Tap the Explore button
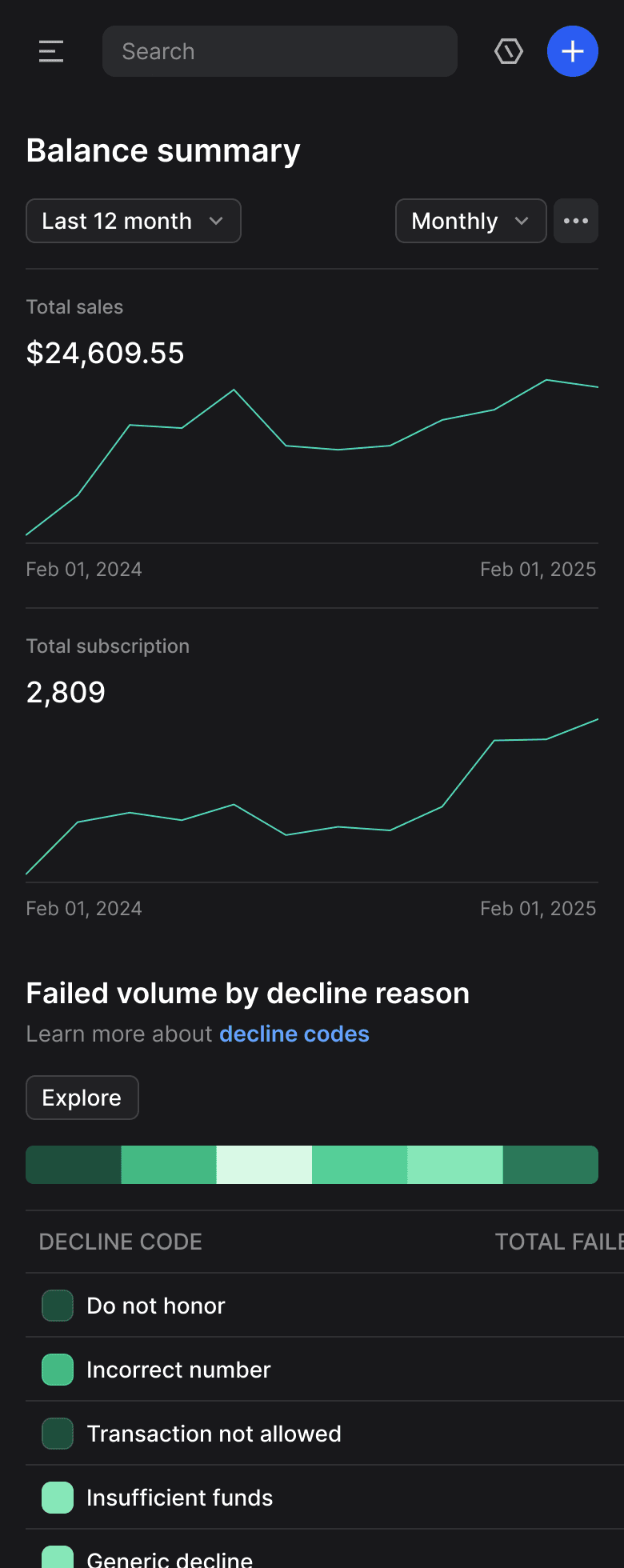The width and height of the screenshot is (624, 1568). click(82, 1098)
